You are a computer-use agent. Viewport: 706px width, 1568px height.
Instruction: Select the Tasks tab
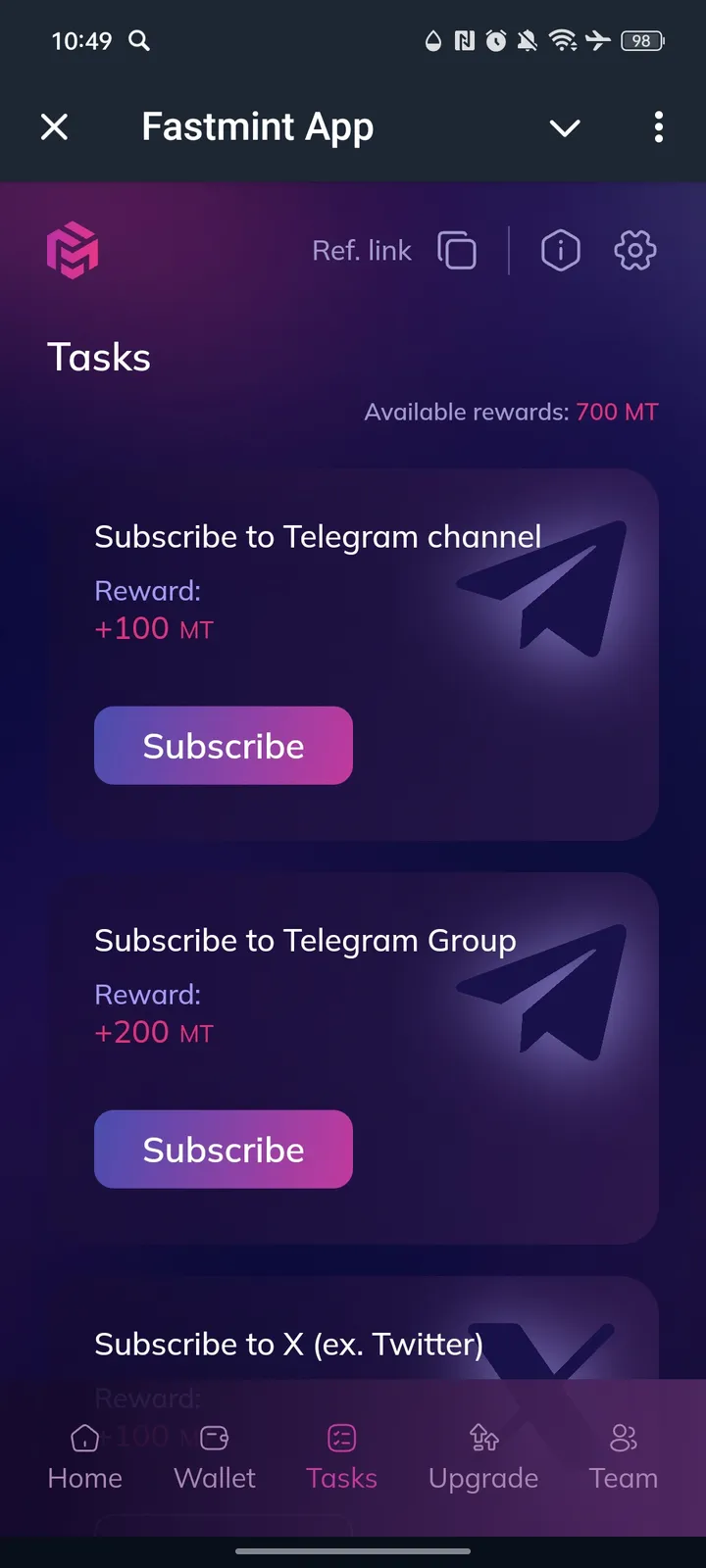tap(341, 1457)
